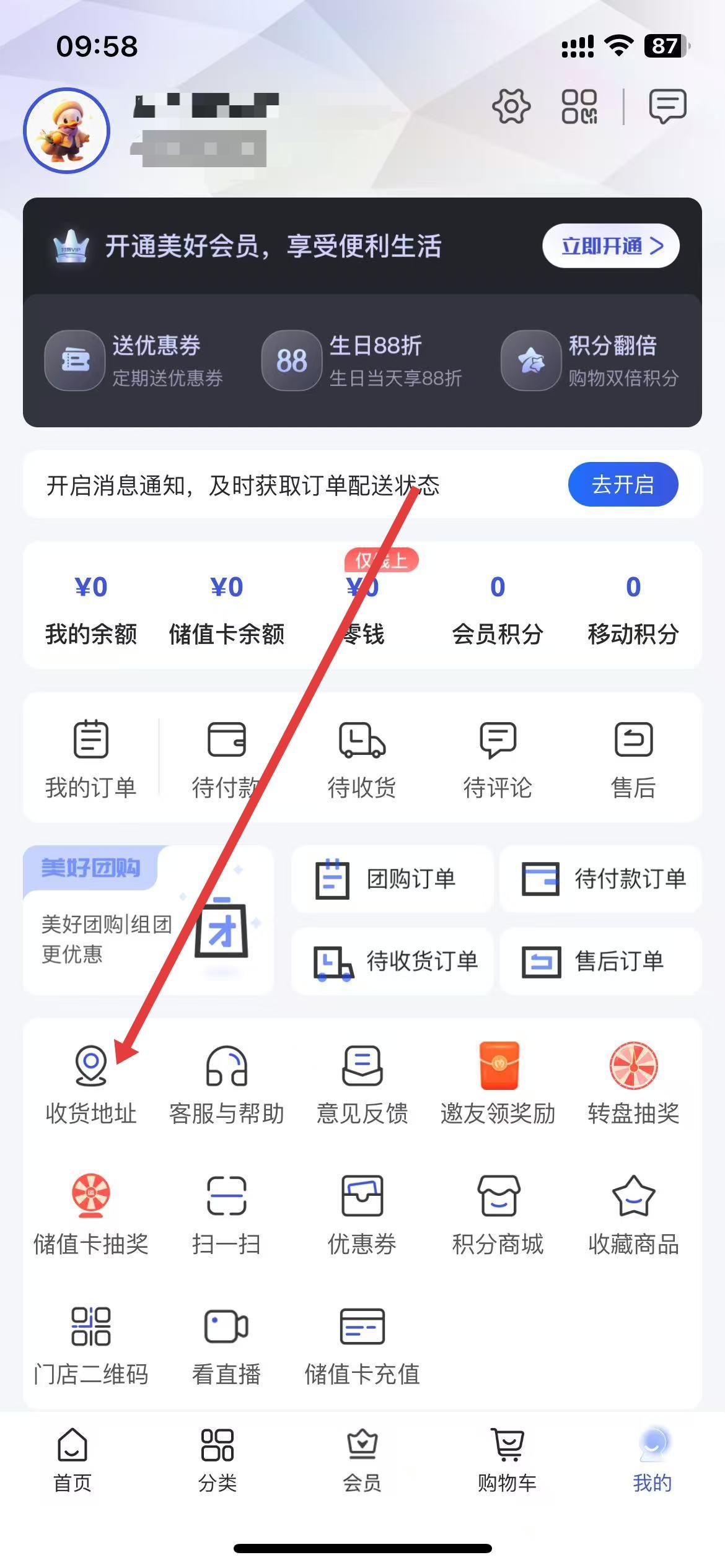The image size is (725, 1568).
Task: Open the settings gear icon
Action: (x=511, y=107)
